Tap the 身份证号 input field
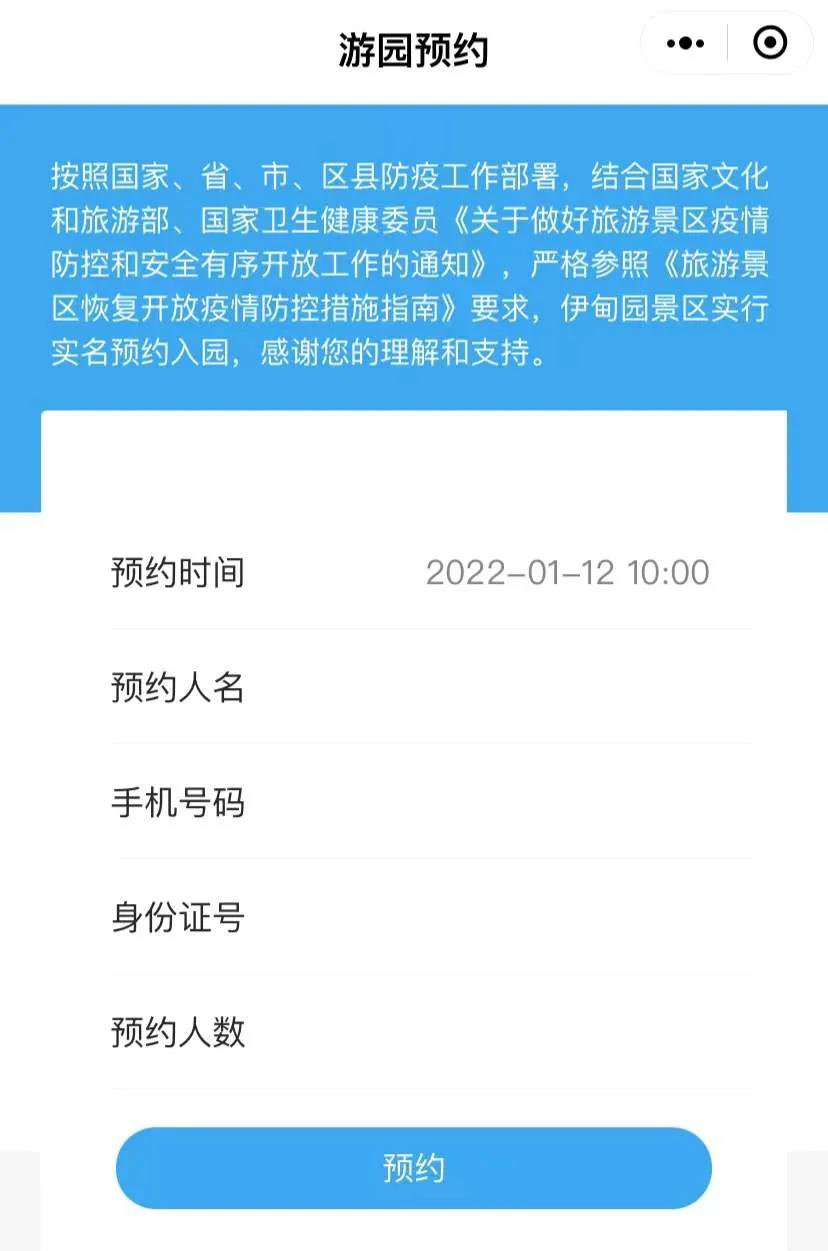The height and width of the screenshot is (1251, 828). (x=500, y=917)
